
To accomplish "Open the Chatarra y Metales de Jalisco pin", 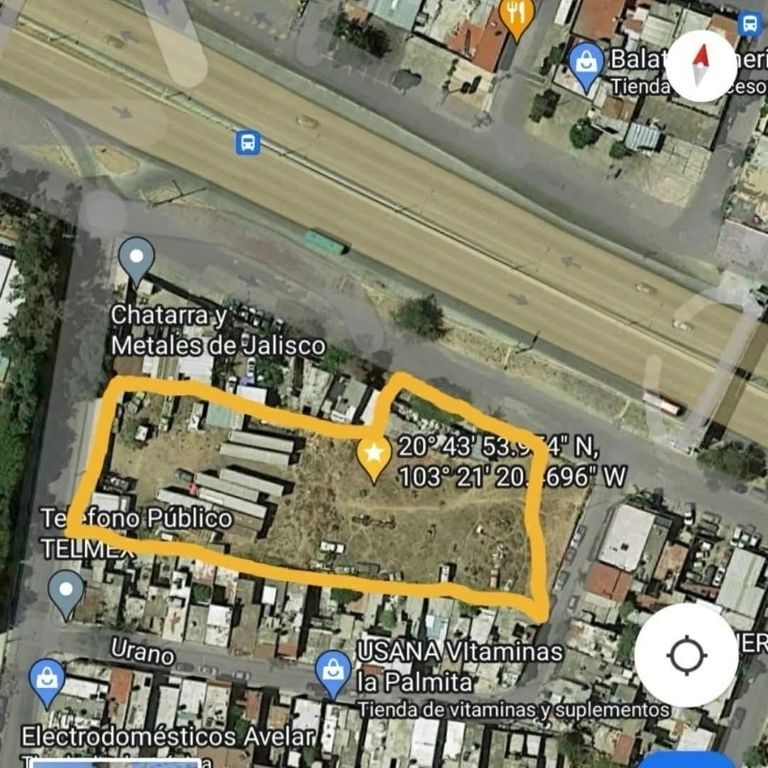I will (136, 260).
